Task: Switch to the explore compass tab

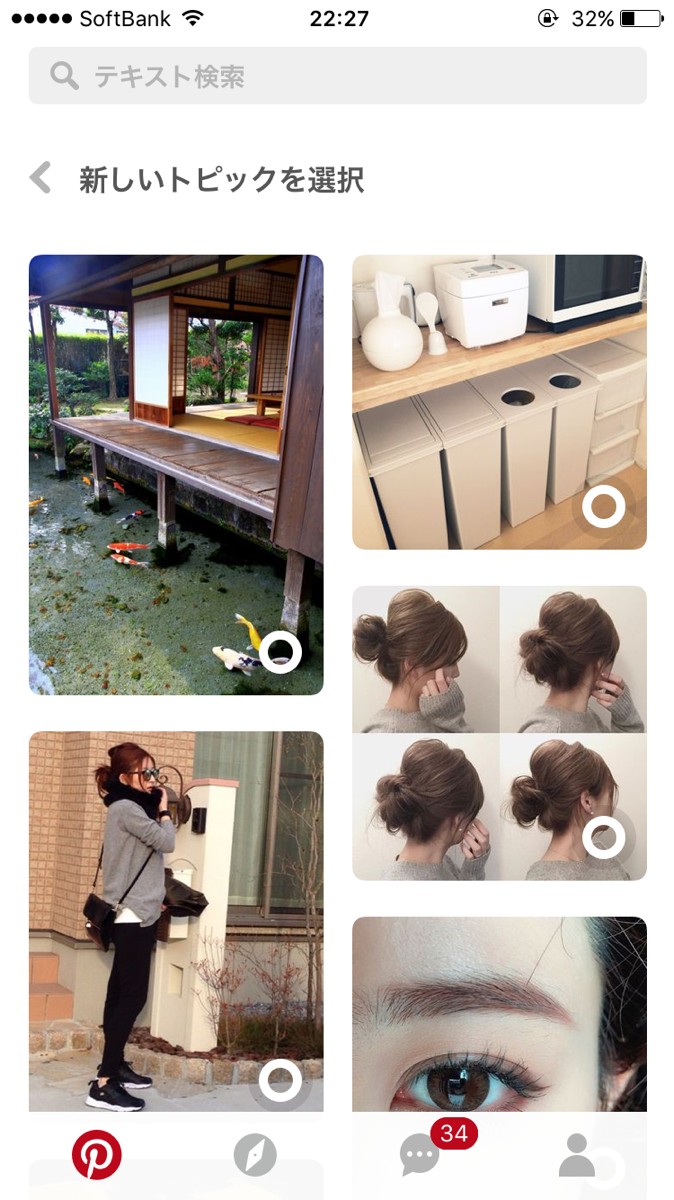Action: pyautogui.click(x=254, y=1155)
